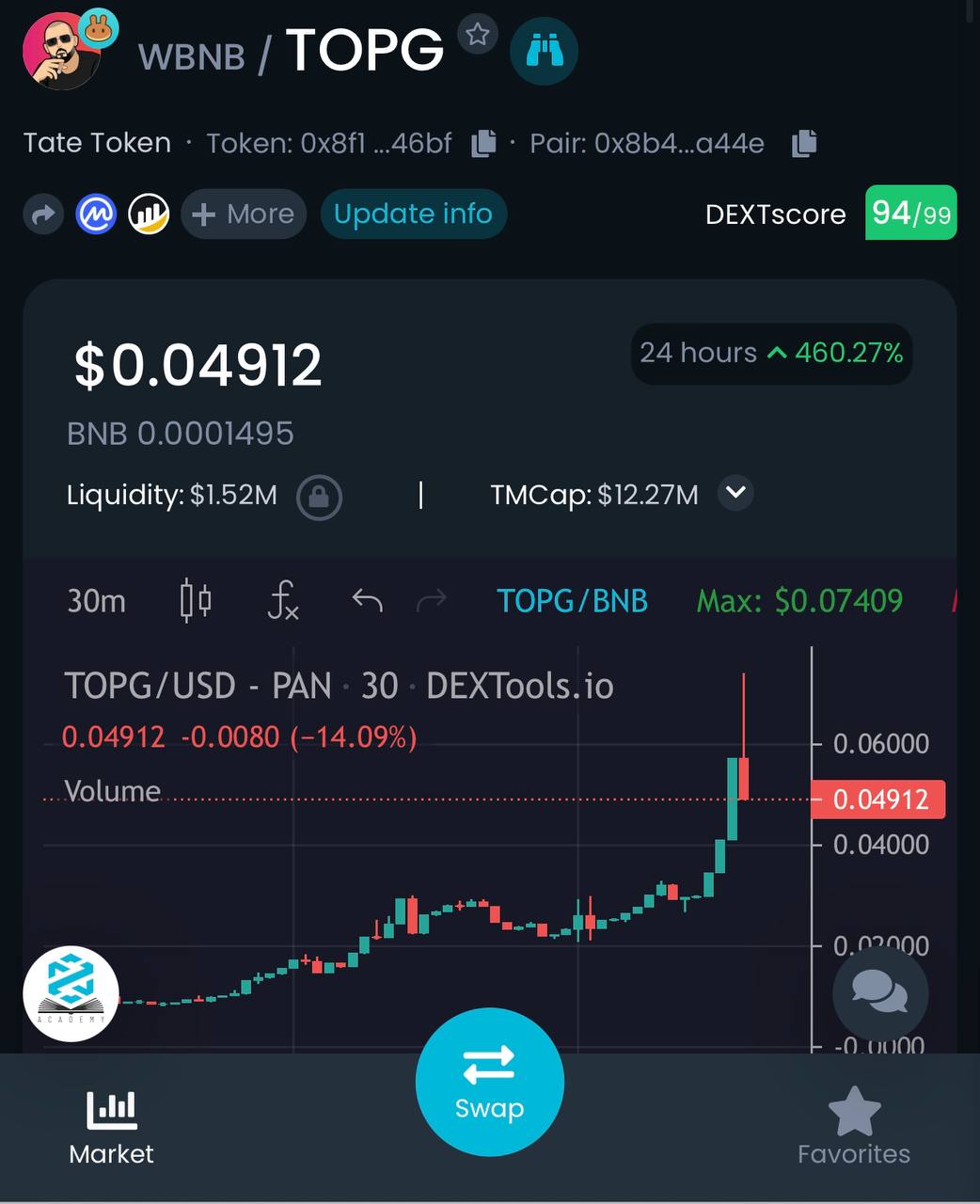Expand the TMCap dropdown chevron
The width and height of the screenshot is (980, 1204).
pos(735,493)
